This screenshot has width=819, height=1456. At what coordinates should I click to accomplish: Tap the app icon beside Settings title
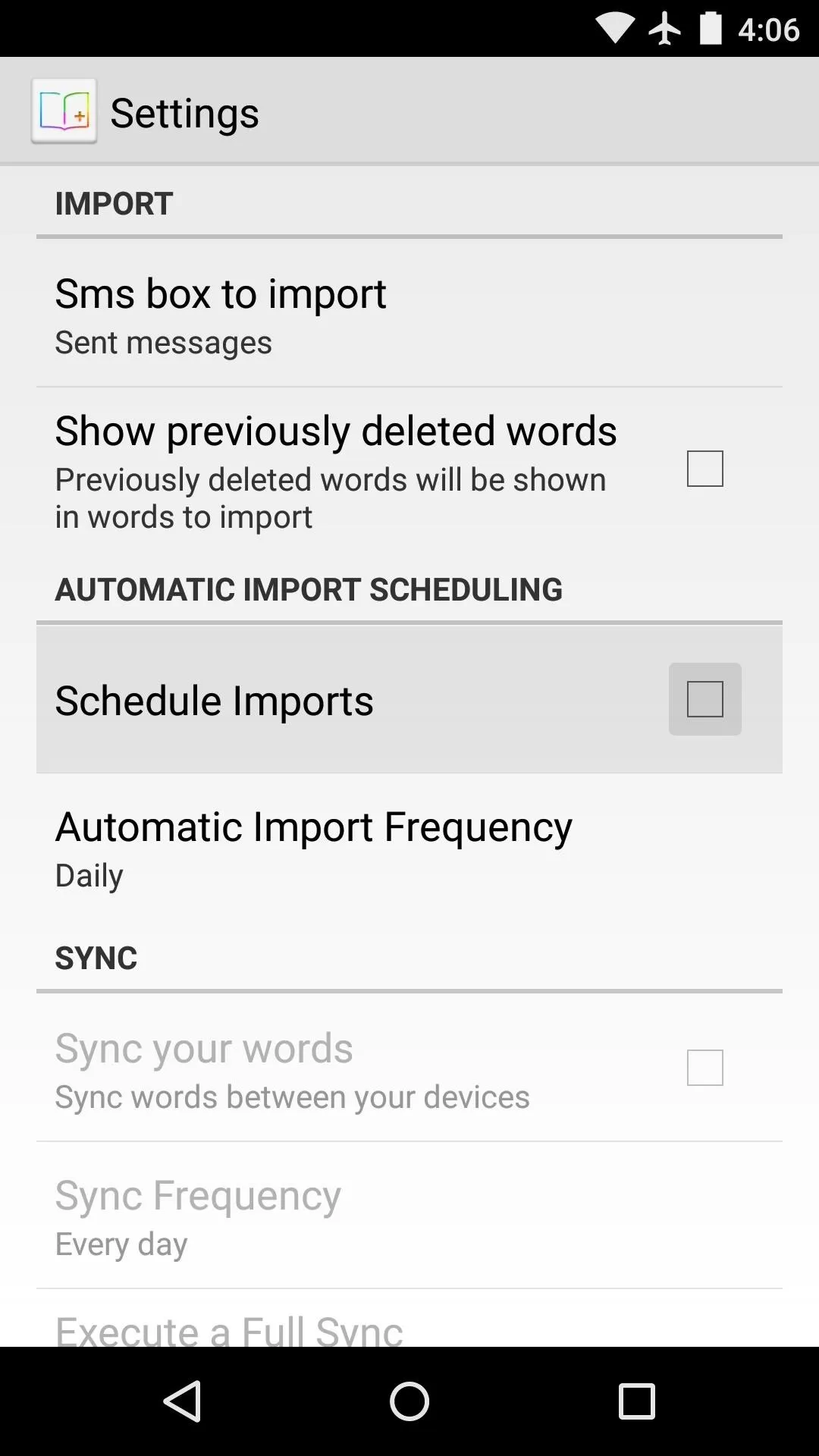[64, 111]
